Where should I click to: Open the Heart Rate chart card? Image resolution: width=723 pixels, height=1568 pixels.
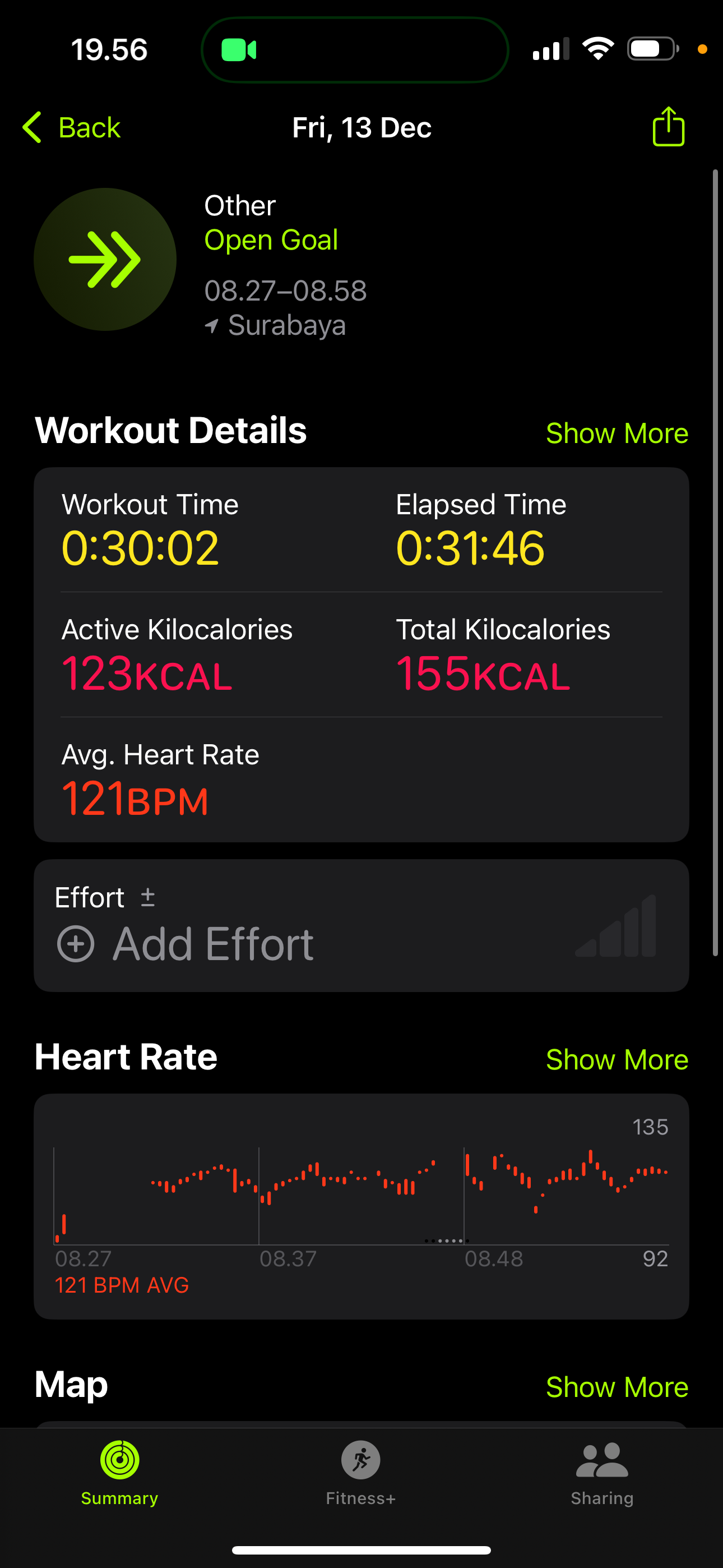tap(361, 1206)
